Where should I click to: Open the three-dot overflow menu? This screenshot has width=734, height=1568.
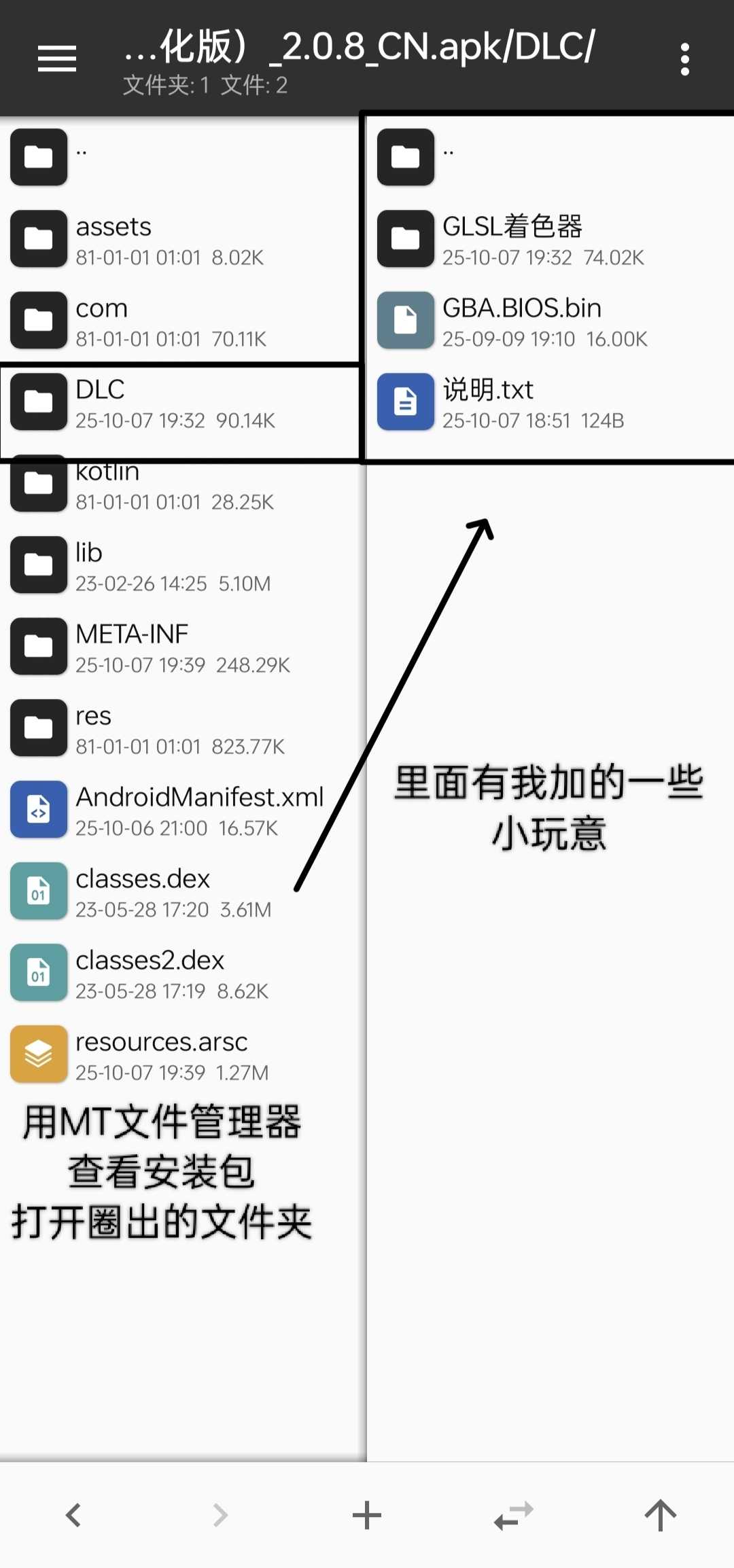click(684, 60)
